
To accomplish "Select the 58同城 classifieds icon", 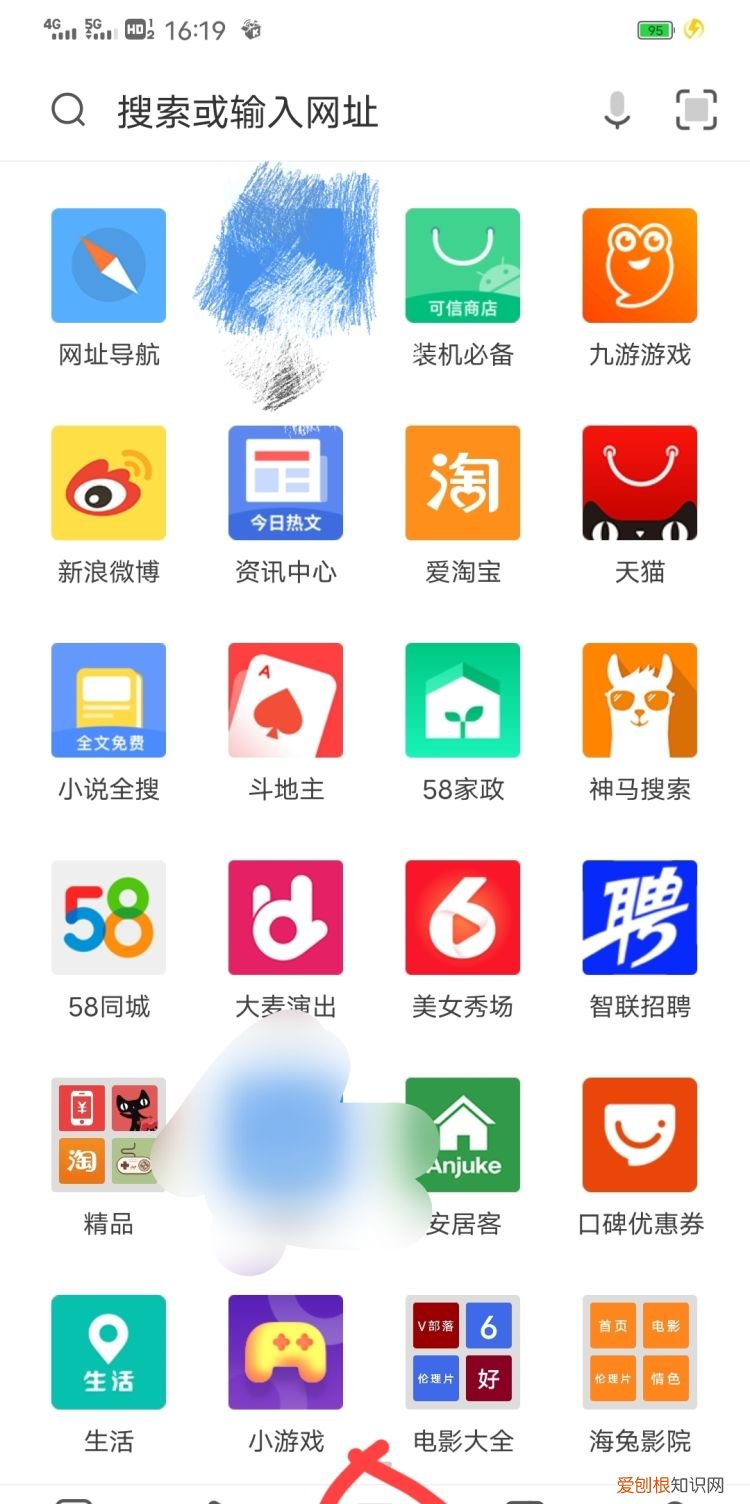I will coord(107,917).
